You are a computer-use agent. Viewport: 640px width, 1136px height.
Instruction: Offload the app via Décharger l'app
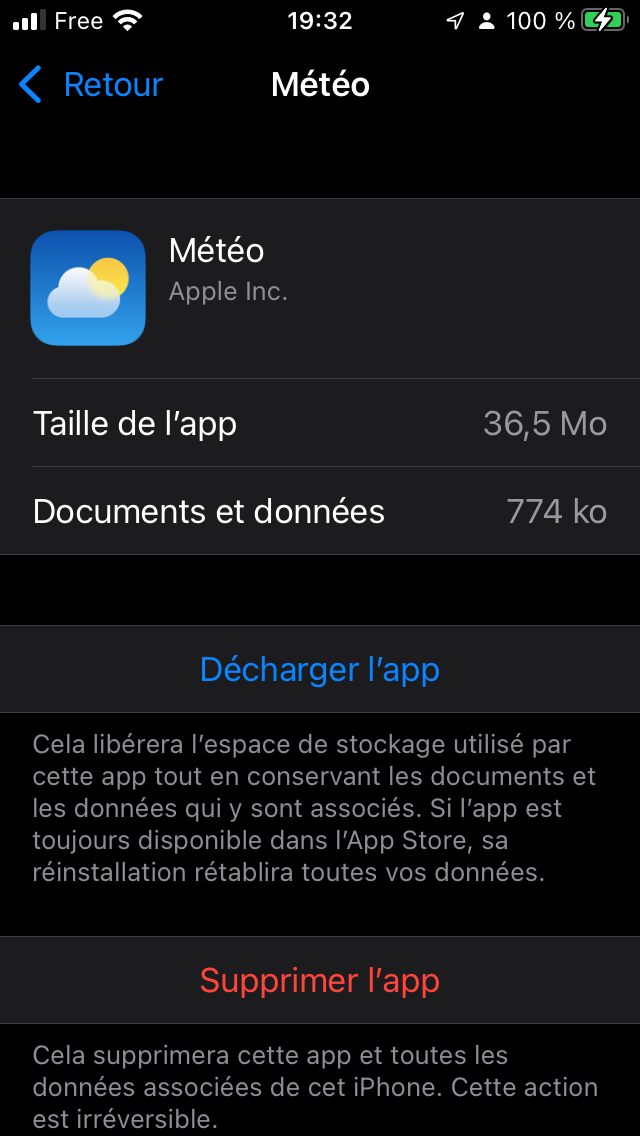click(320, 669)
